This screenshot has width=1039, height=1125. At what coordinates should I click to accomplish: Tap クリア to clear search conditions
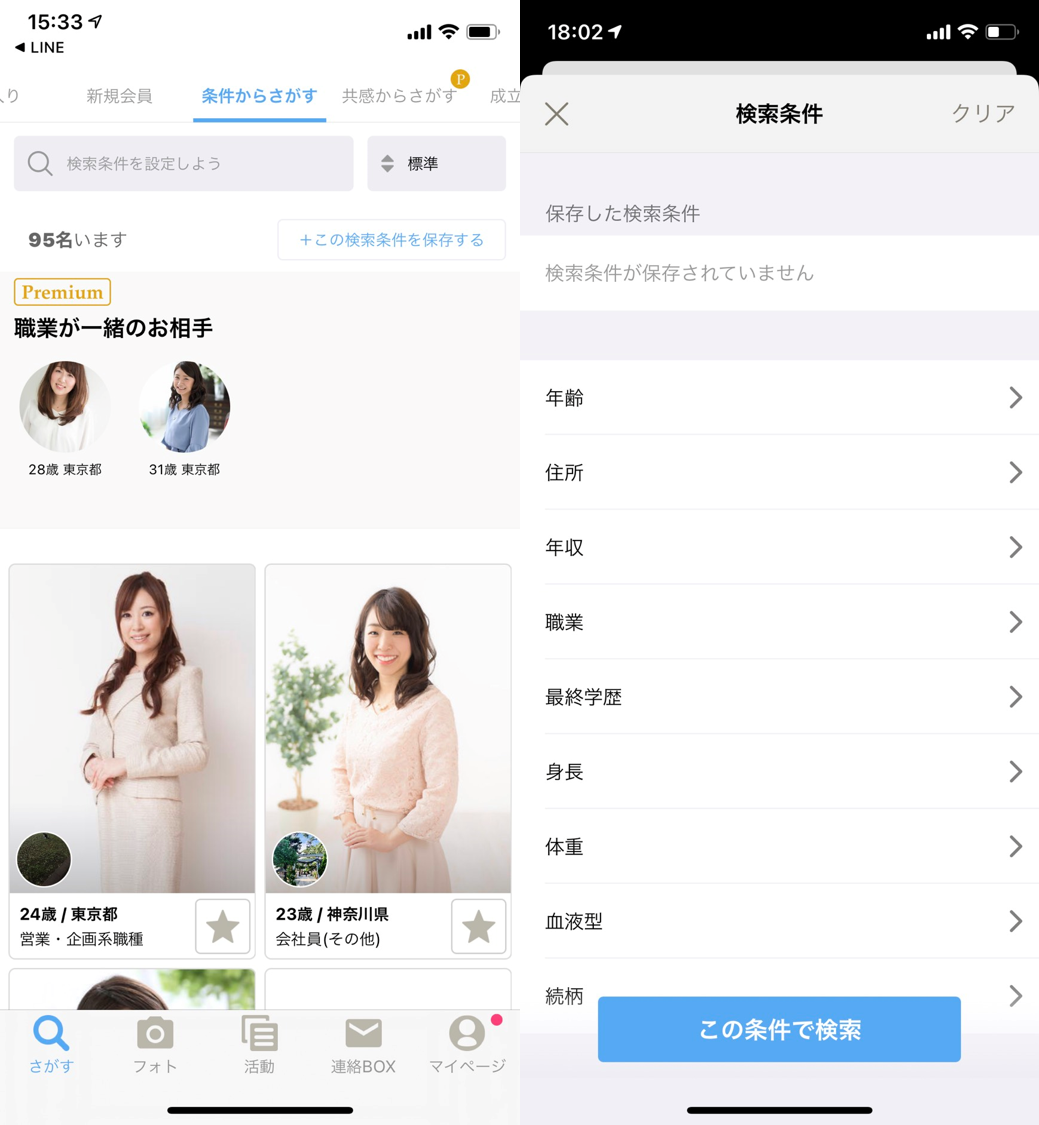coord(981,114)
